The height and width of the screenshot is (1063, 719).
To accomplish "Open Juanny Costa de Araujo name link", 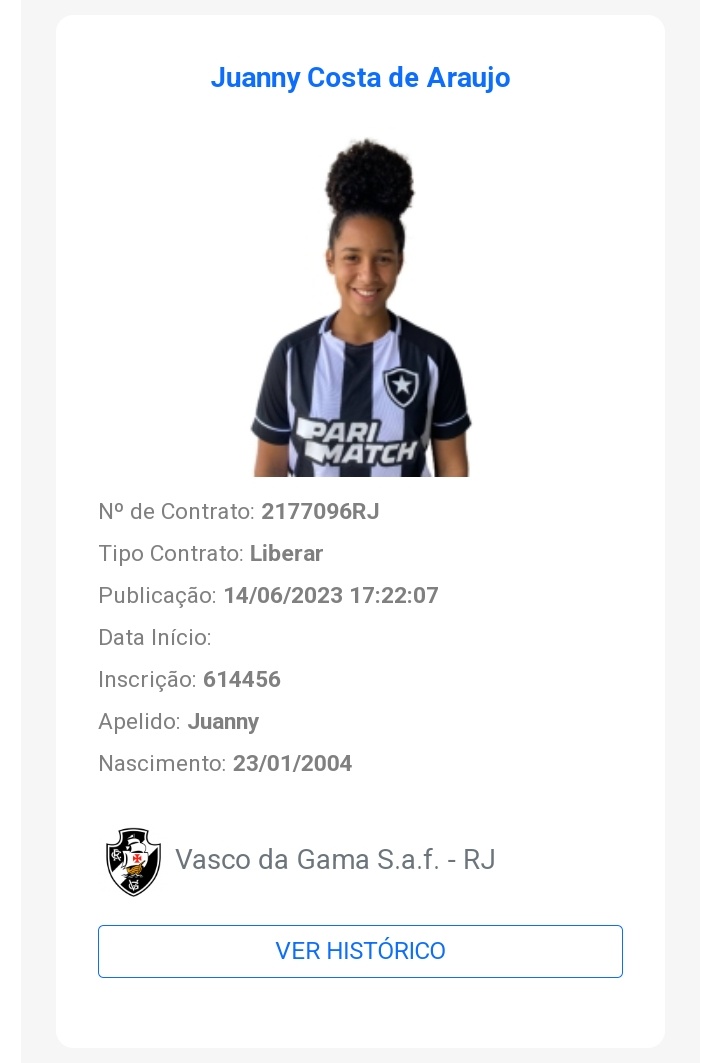I will [360, 78].
